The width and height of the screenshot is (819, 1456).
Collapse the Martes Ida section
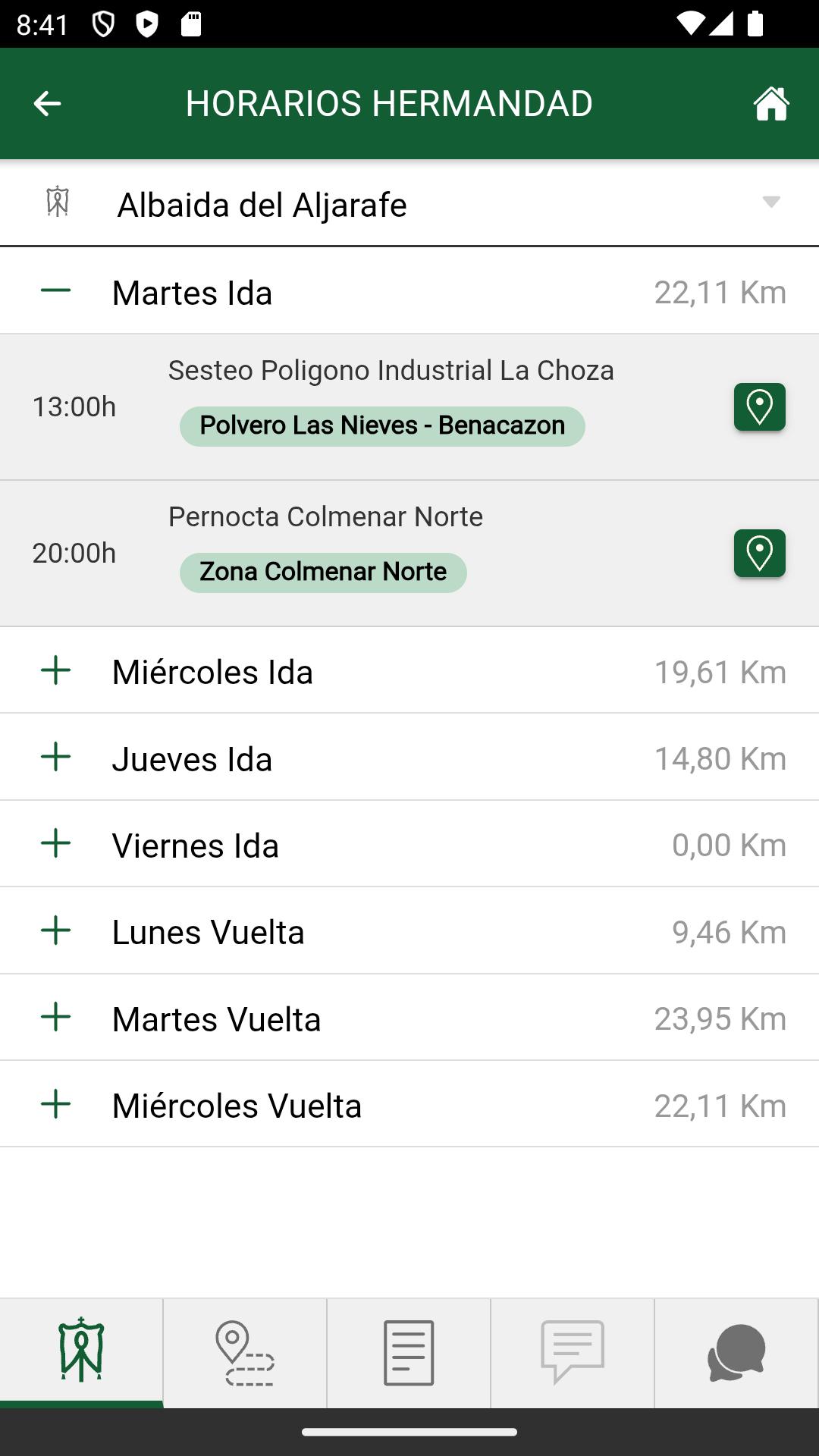tap(409, 291)
